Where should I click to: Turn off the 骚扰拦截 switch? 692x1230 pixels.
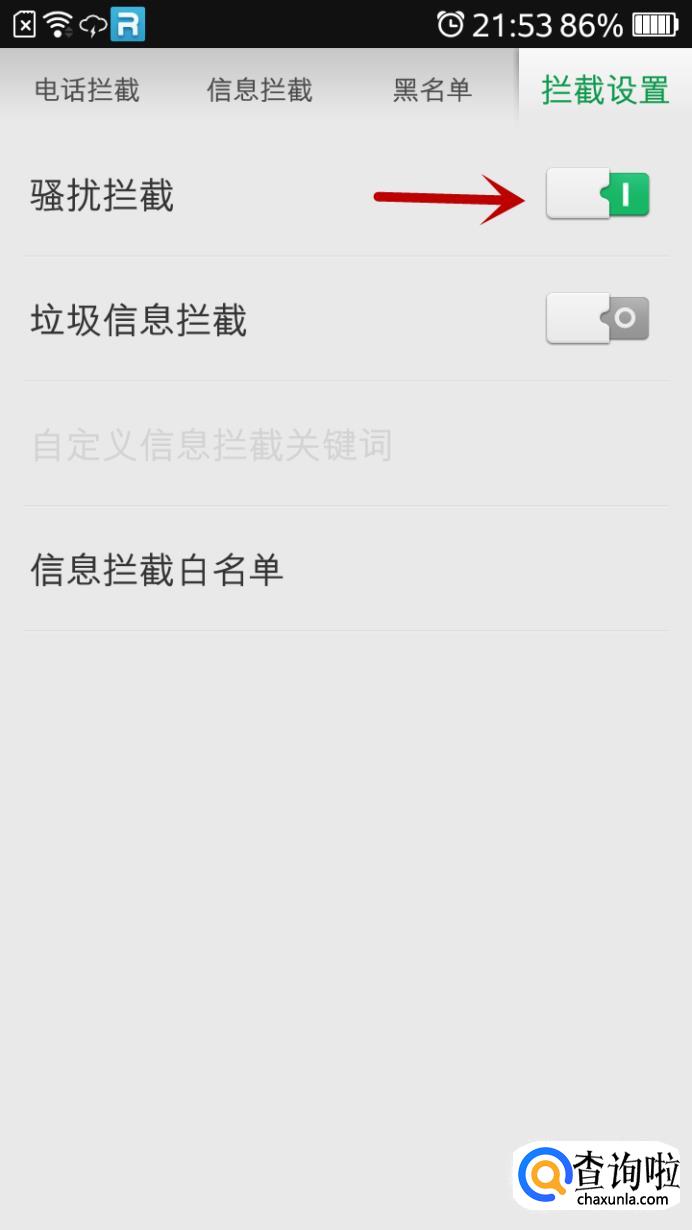[598, 194]
